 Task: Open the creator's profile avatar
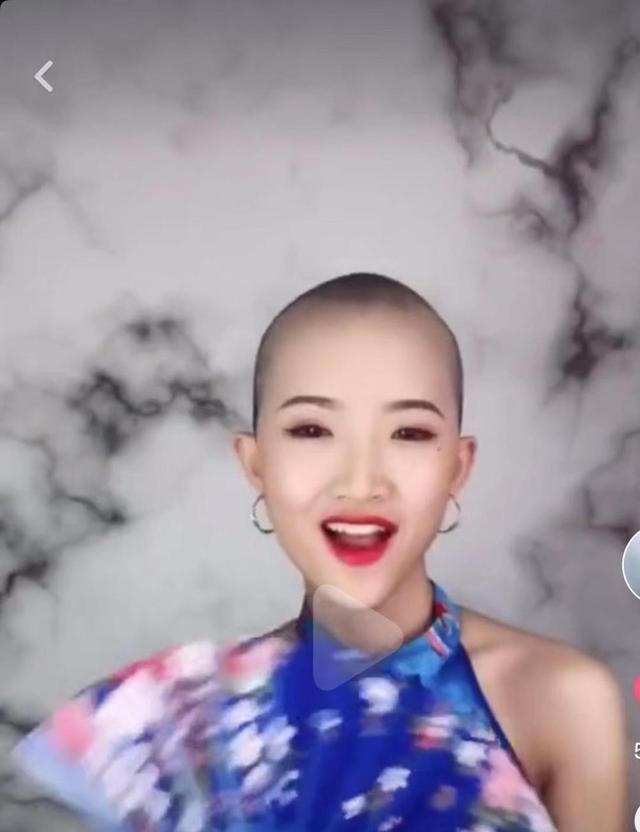tap(633, 565)
